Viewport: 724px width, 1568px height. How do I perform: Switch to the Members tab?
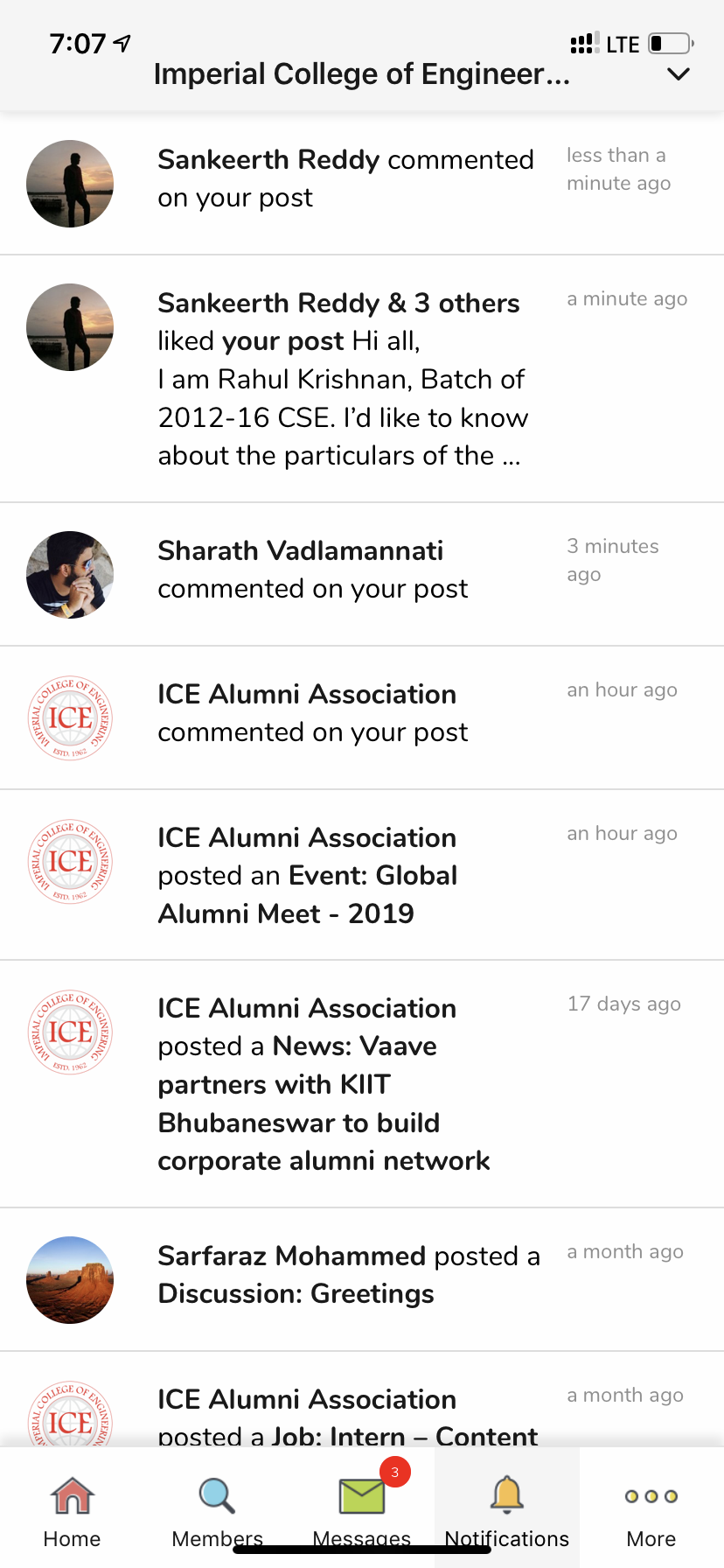tap(217, 1508)
